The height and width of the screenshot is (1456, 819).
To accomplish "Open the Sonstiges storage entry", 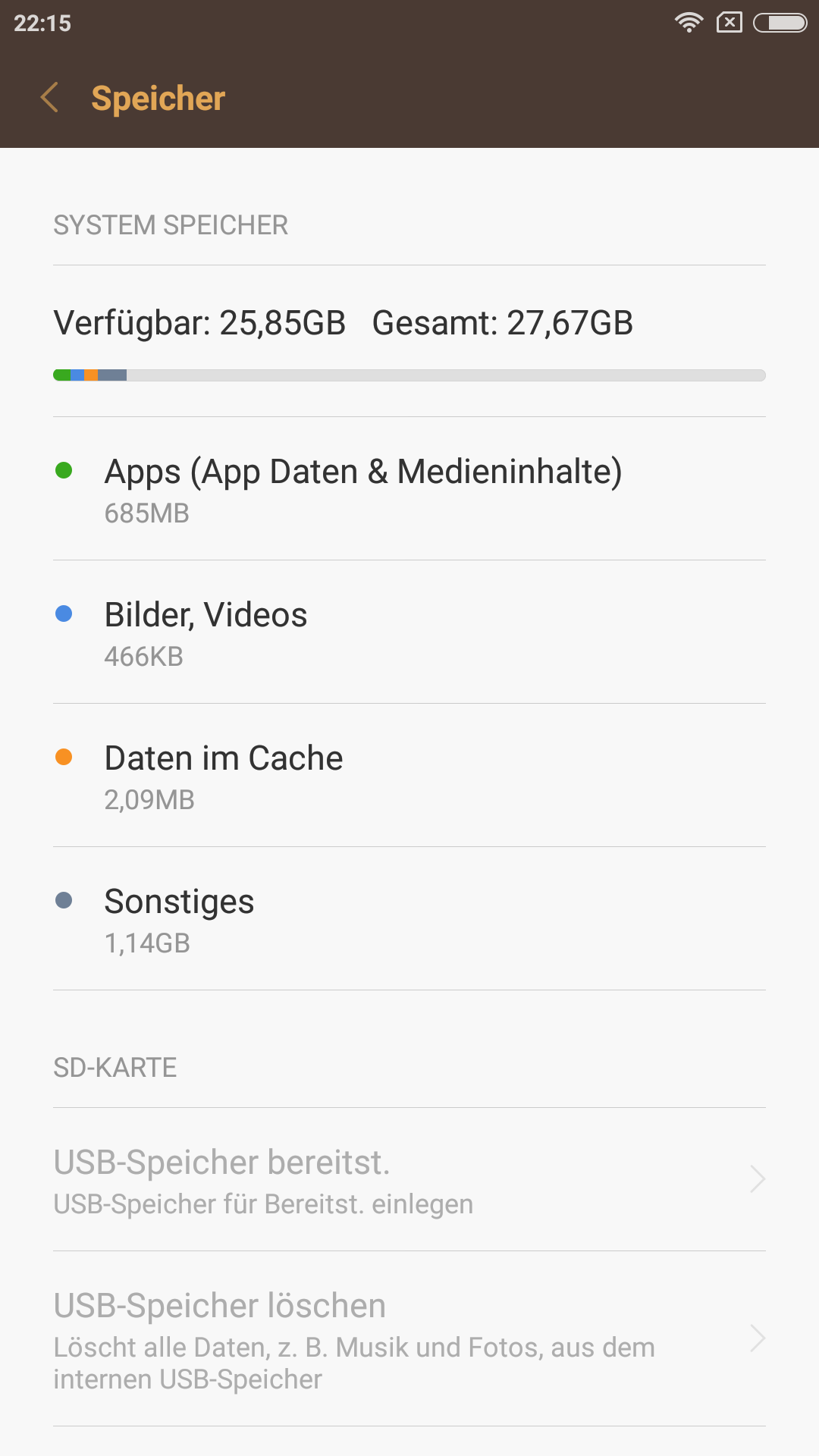I will [409, 918].
